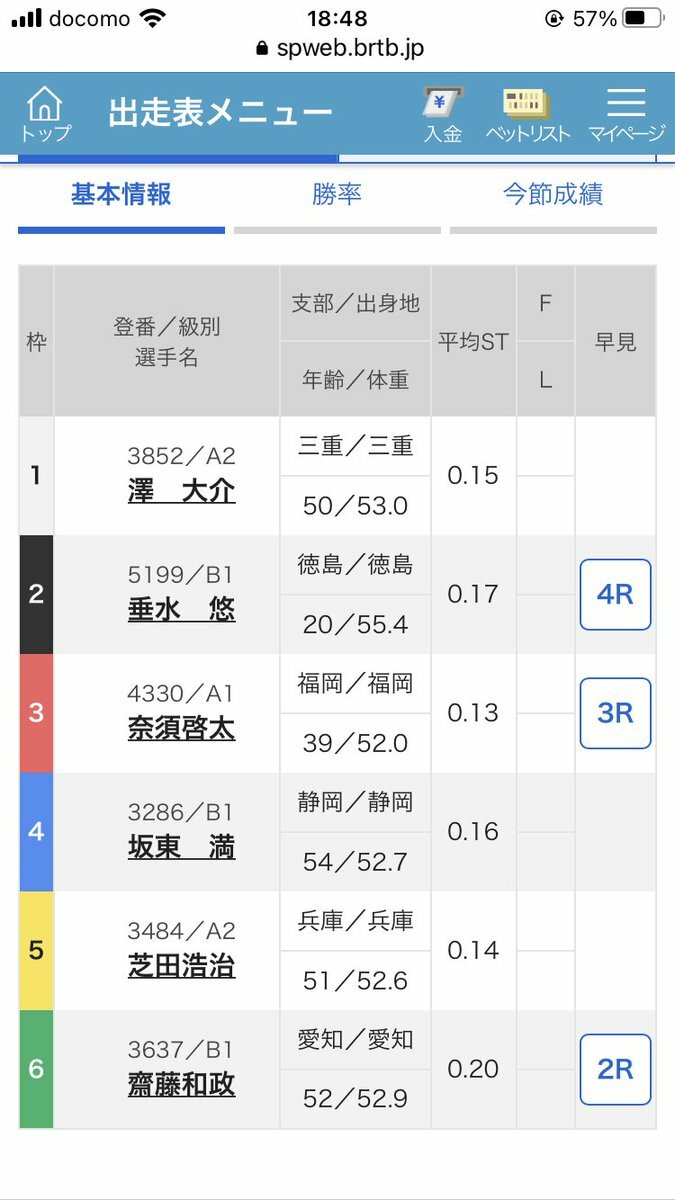Image resolution: width=675 pixels, height=1200 pixels.
Task: Go to the トップ home page
Action: coord(45,114)
